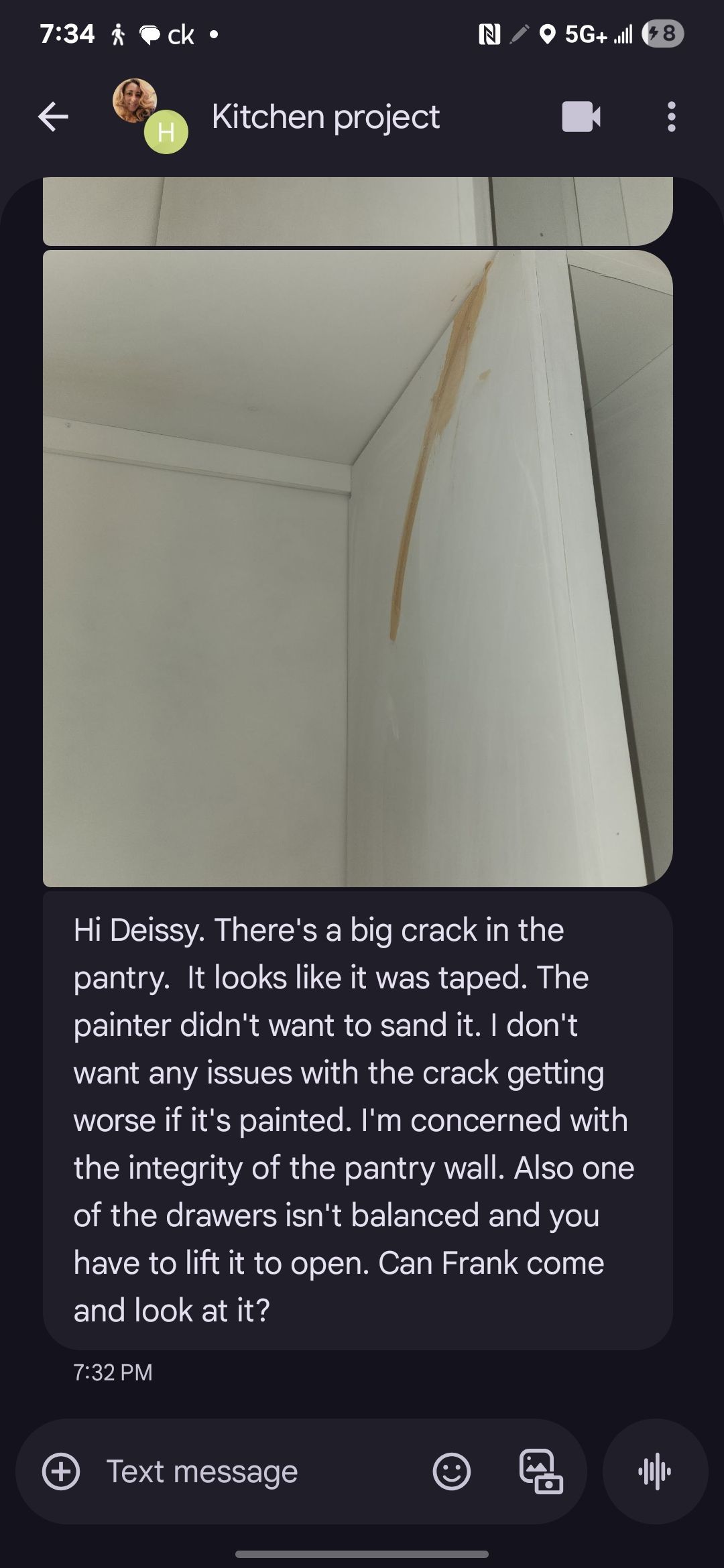Open the gallery and camera attach icon
The image size is (724, 1568).
(540, 1472)
